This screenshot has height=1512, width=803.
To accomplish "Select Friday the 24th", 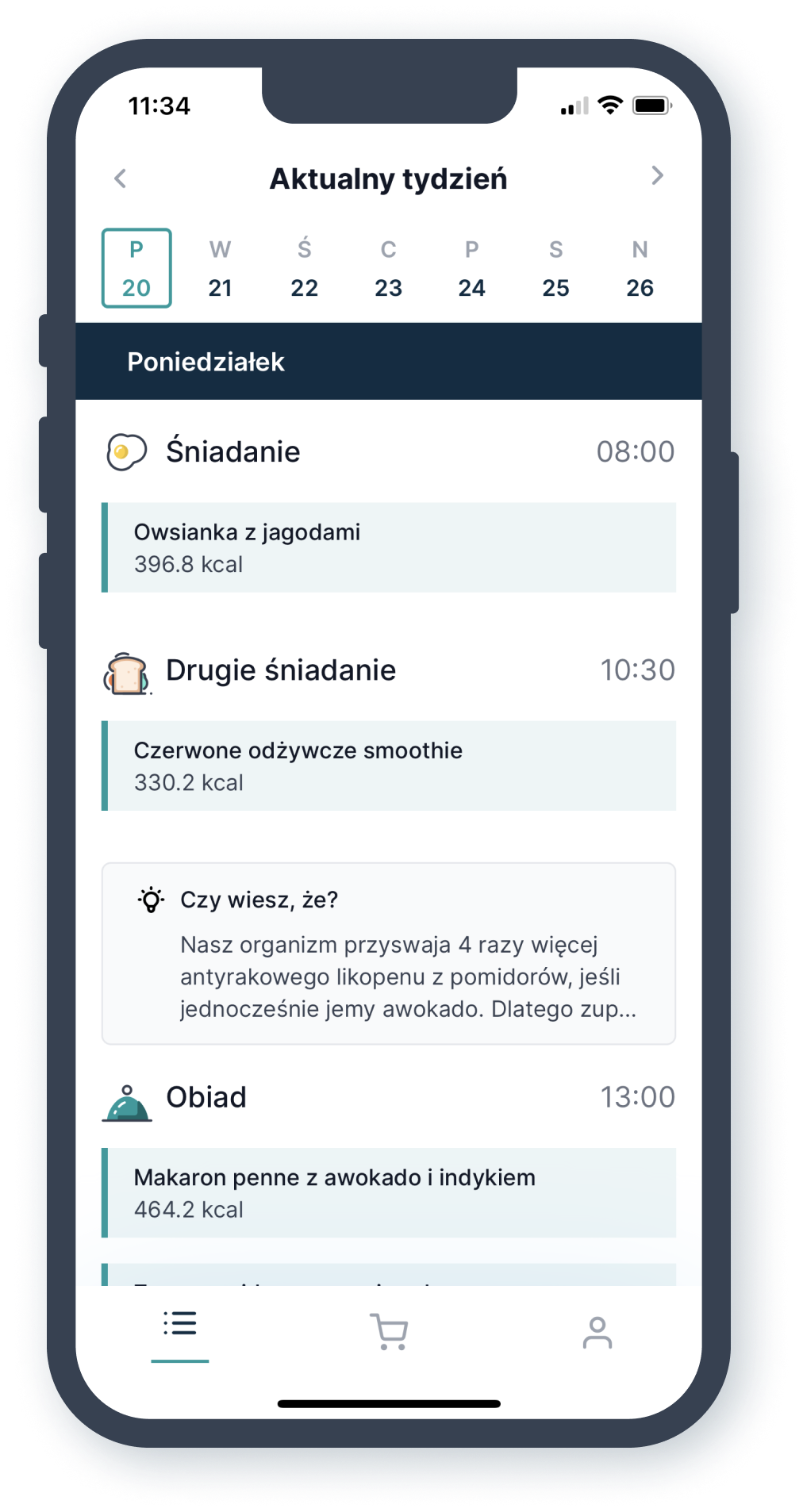I will (x=471, y=268).
